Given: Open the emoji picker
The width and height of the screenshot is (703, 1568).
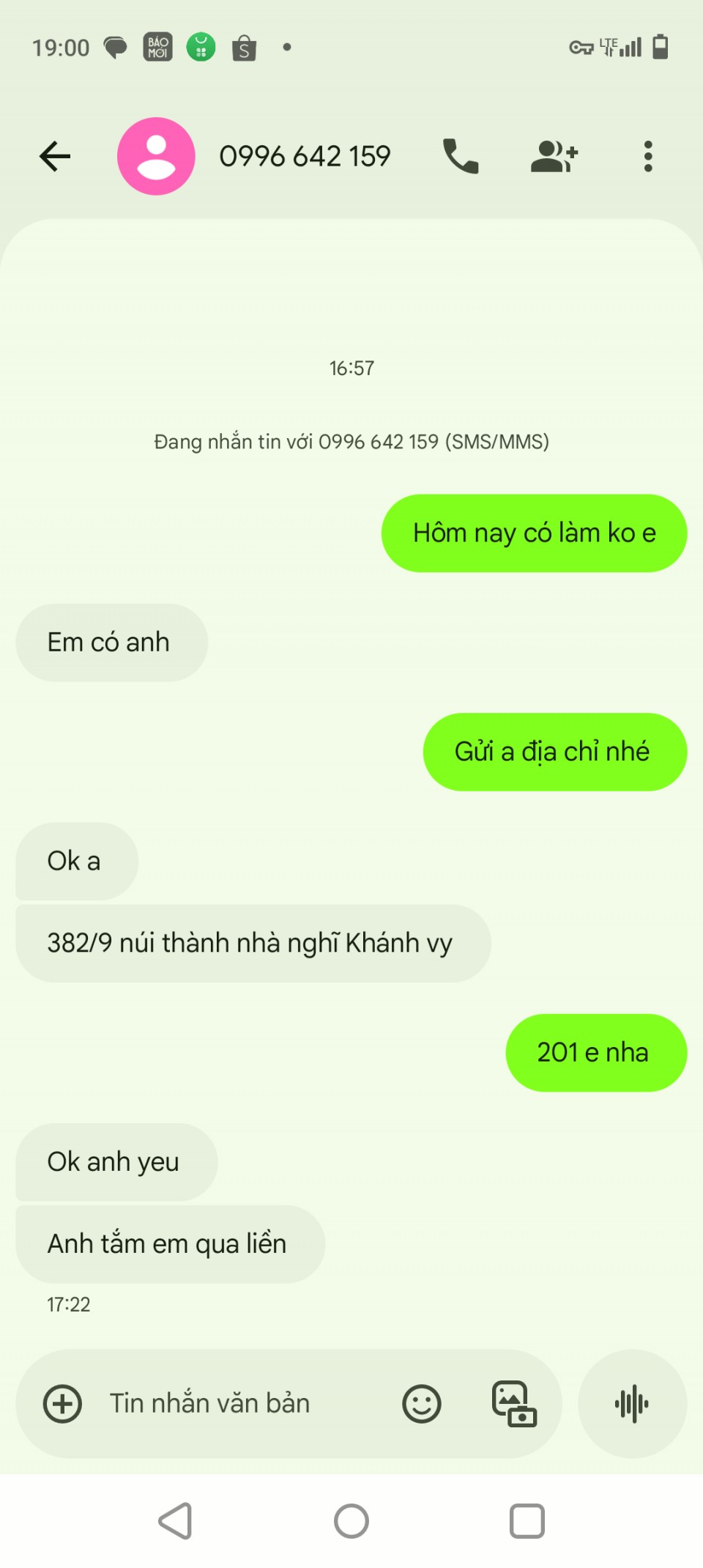Looking at the screenshot, I should pos(422,1404).
